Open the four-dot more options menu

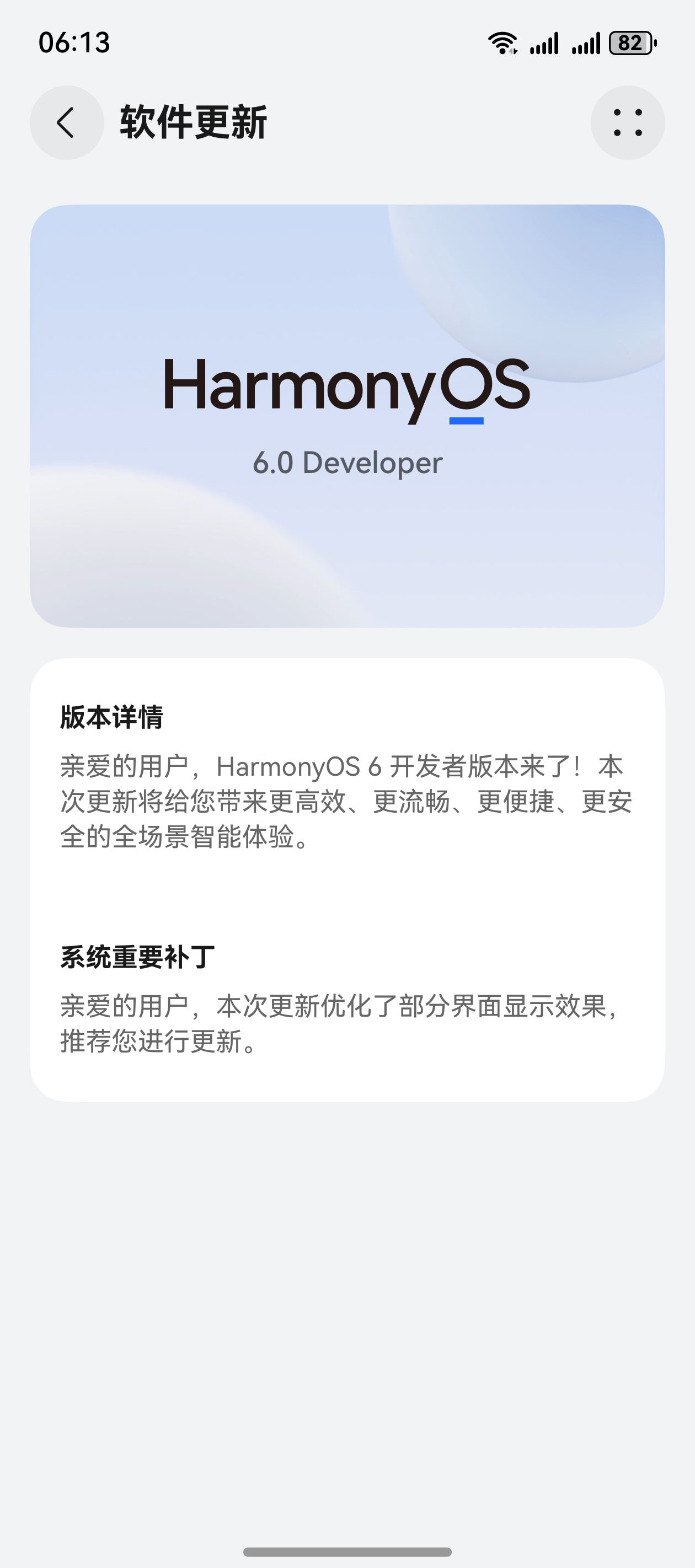627,123
